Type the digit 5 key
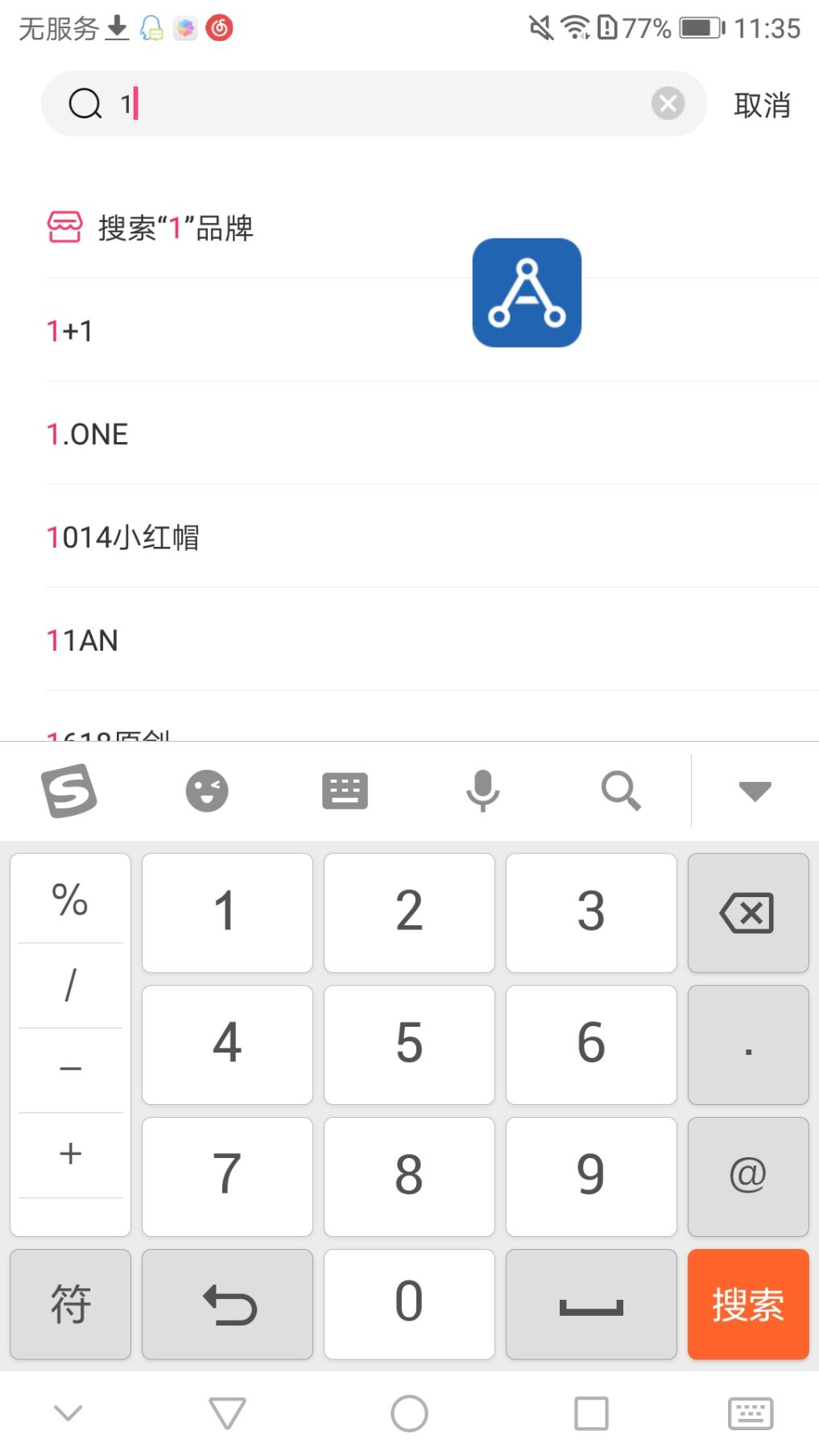819x1456 pixels. (409, 1044)
